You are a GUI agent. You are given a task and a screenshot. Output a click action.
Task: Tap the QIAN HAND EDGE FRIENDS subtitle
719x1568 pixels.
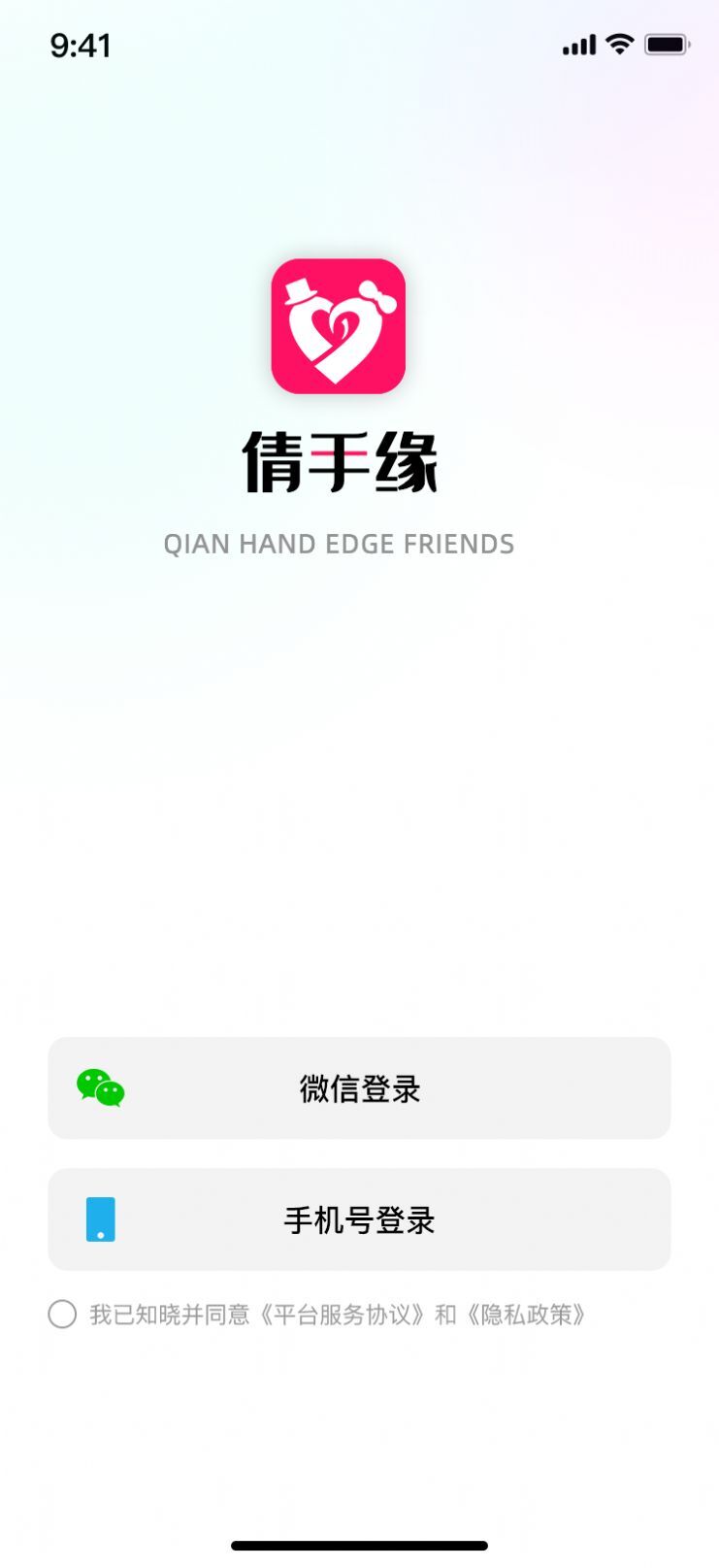[340, 544]
